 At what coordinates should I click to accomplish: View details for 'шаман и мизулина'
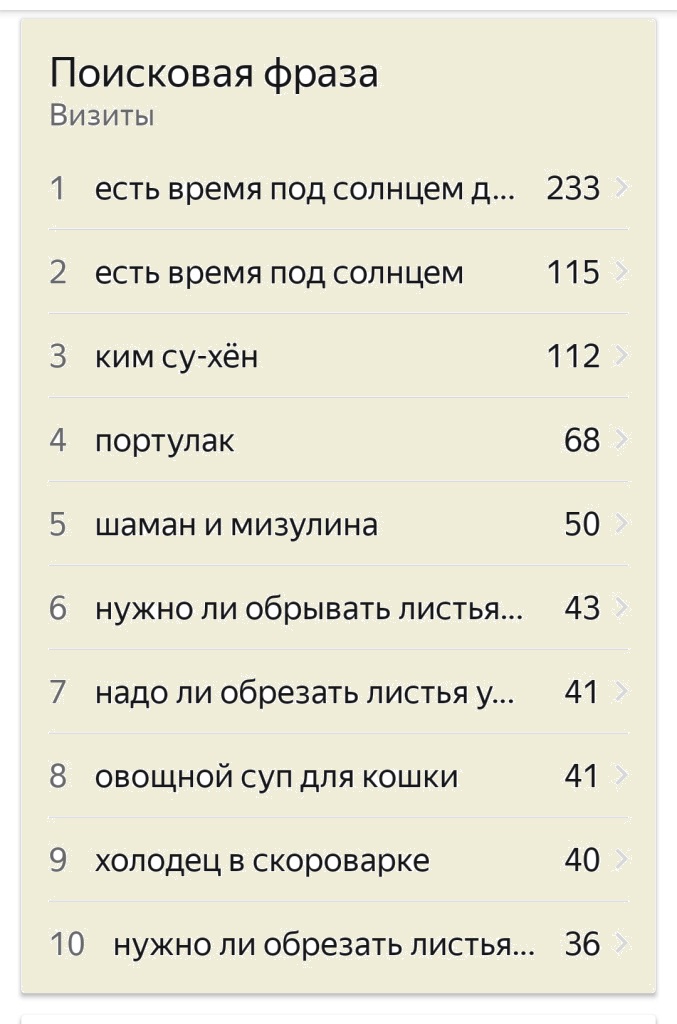tap(237, 524)
